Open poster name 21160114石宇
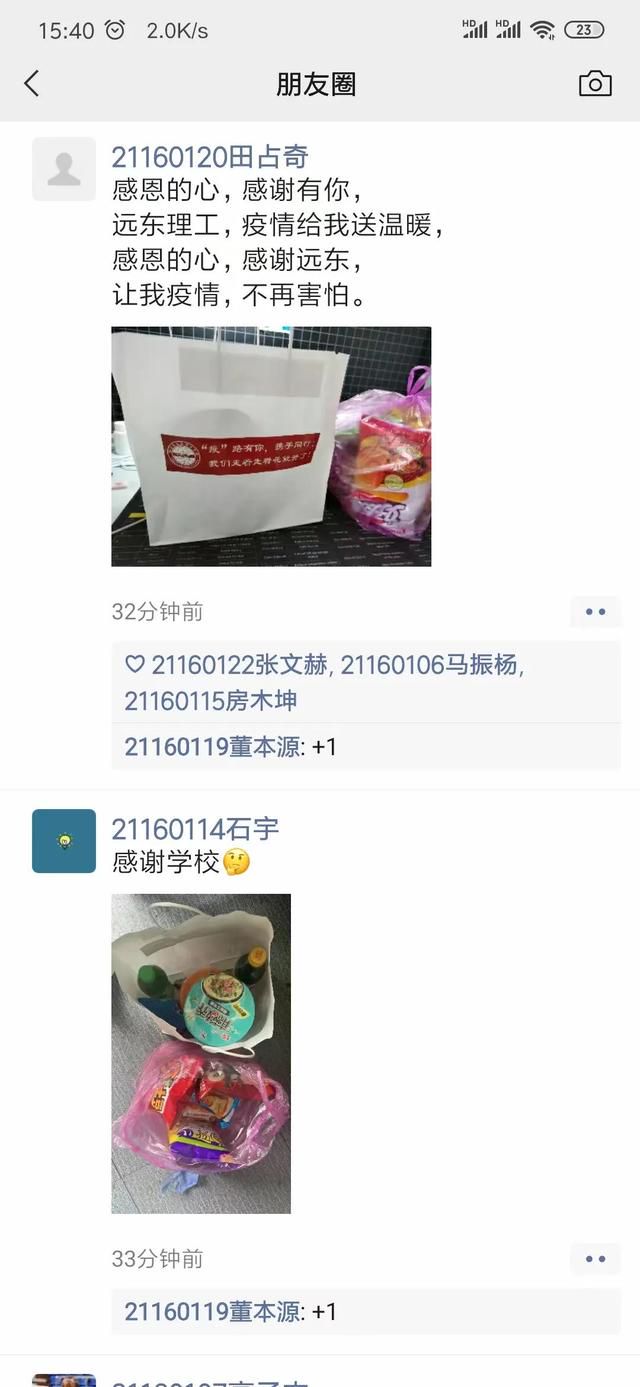Screen dimensions: 640x1387 click(x=195, y=829)
